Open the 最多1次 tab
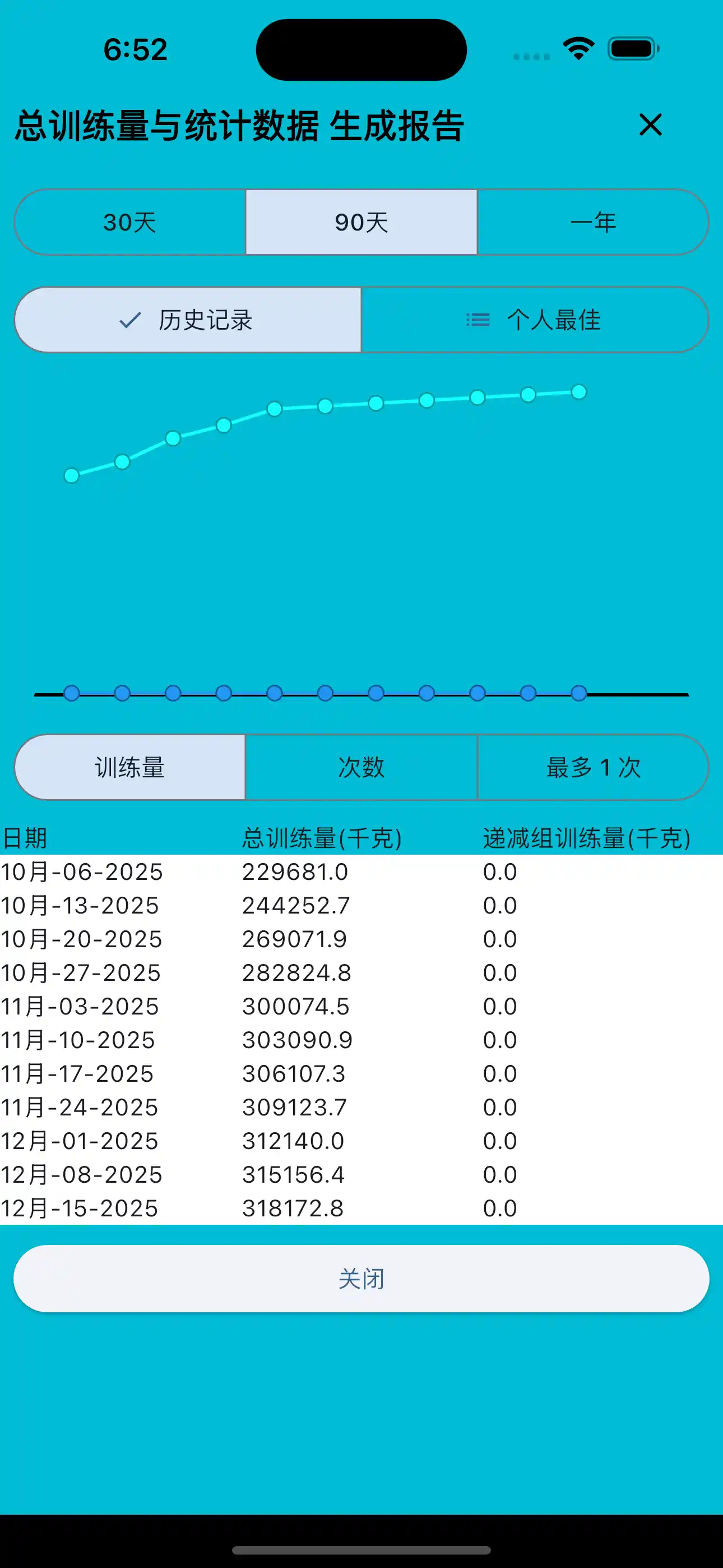The width and height of the screenshot is (723, 1568). [x=594, y=768]
